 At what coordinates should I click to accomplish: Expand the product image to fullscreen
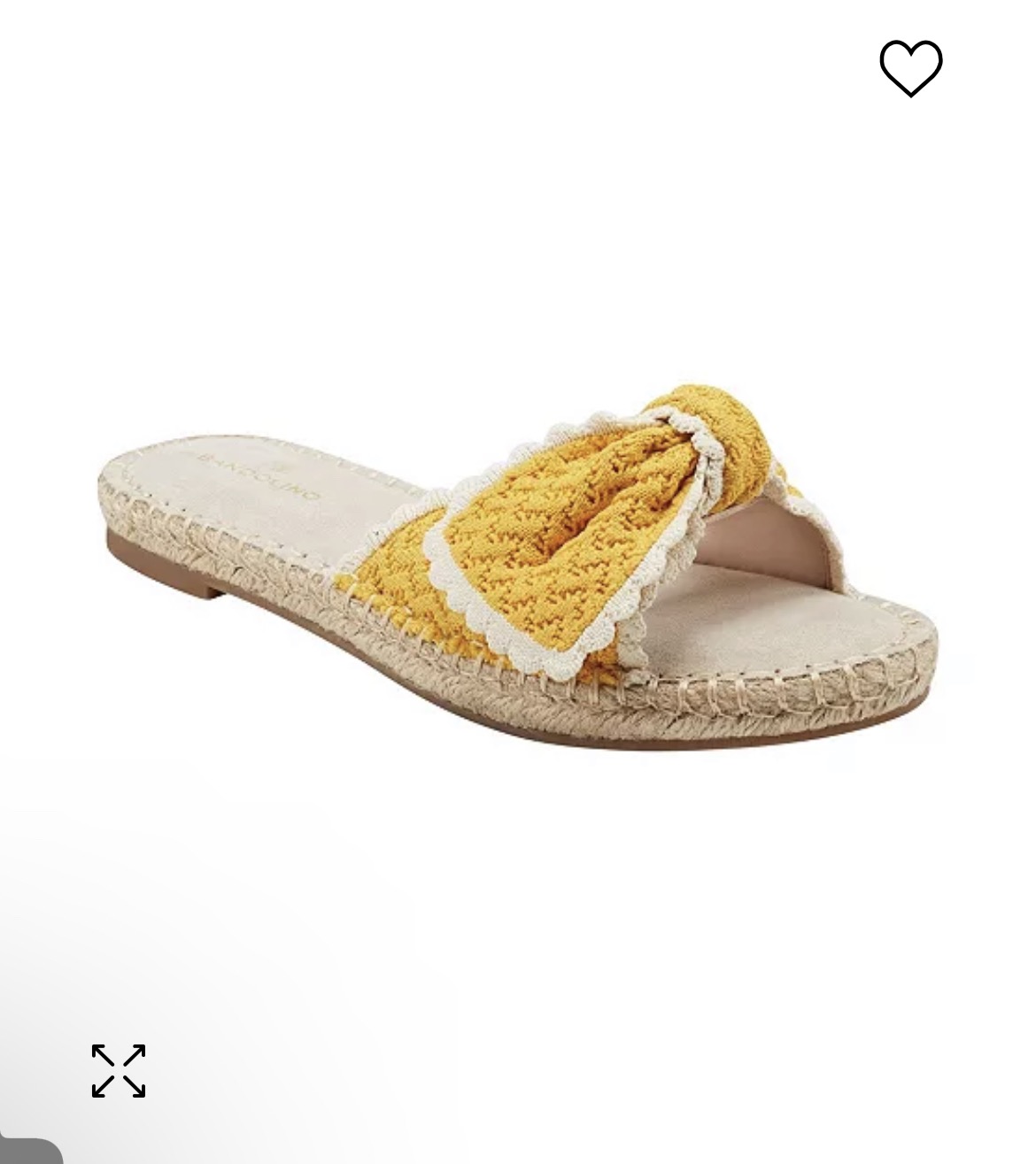tap(119, 1071)
